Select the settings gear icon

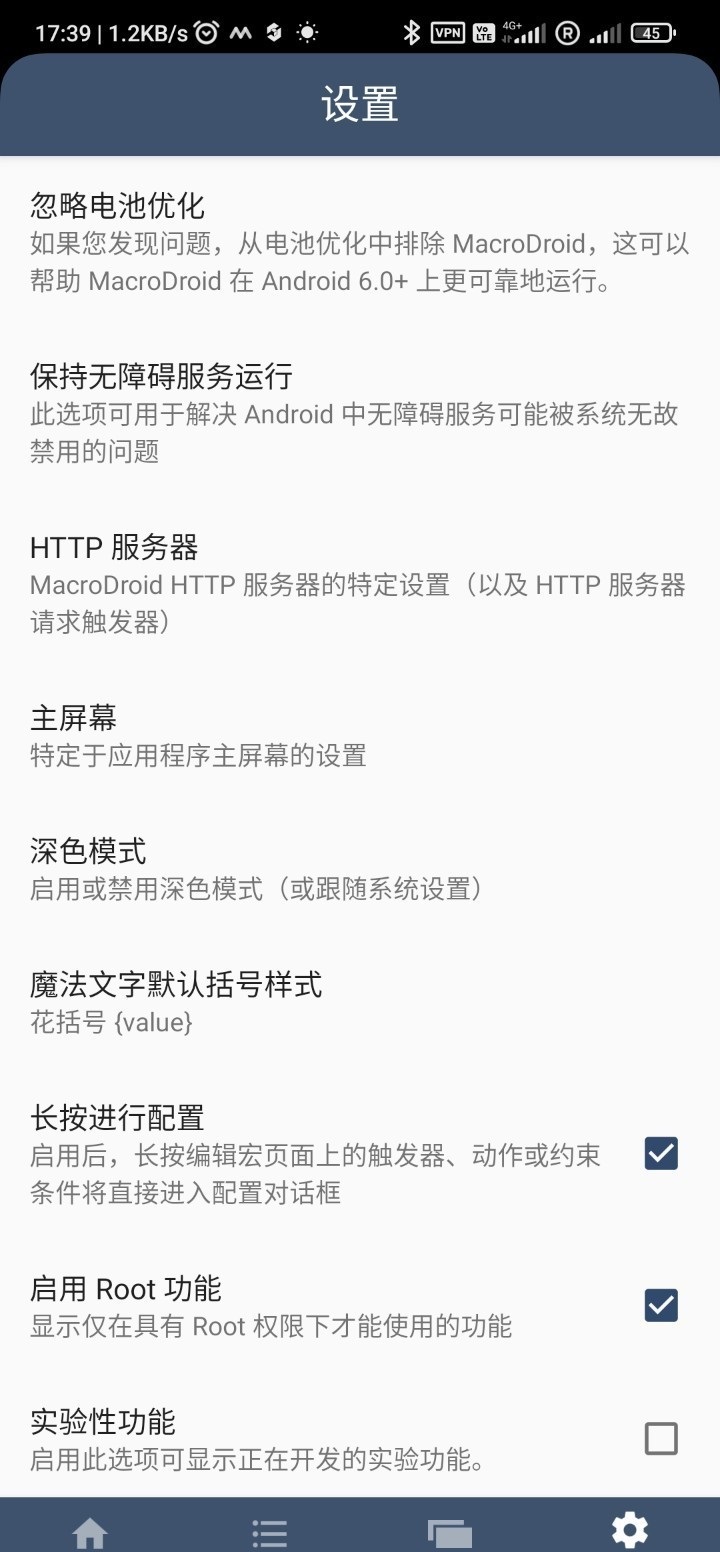[629, 1529]
